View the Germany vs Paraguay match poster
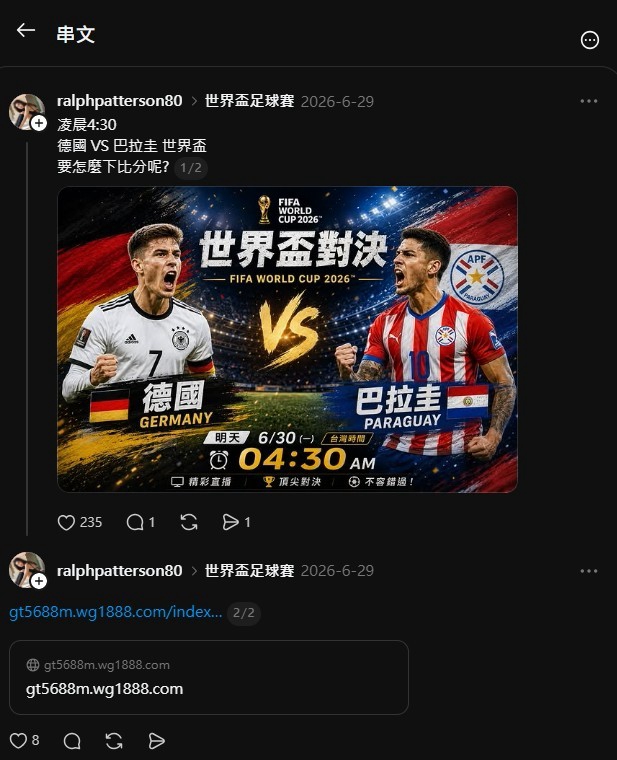This screenshot has width=617, height=760. (287, 339)
